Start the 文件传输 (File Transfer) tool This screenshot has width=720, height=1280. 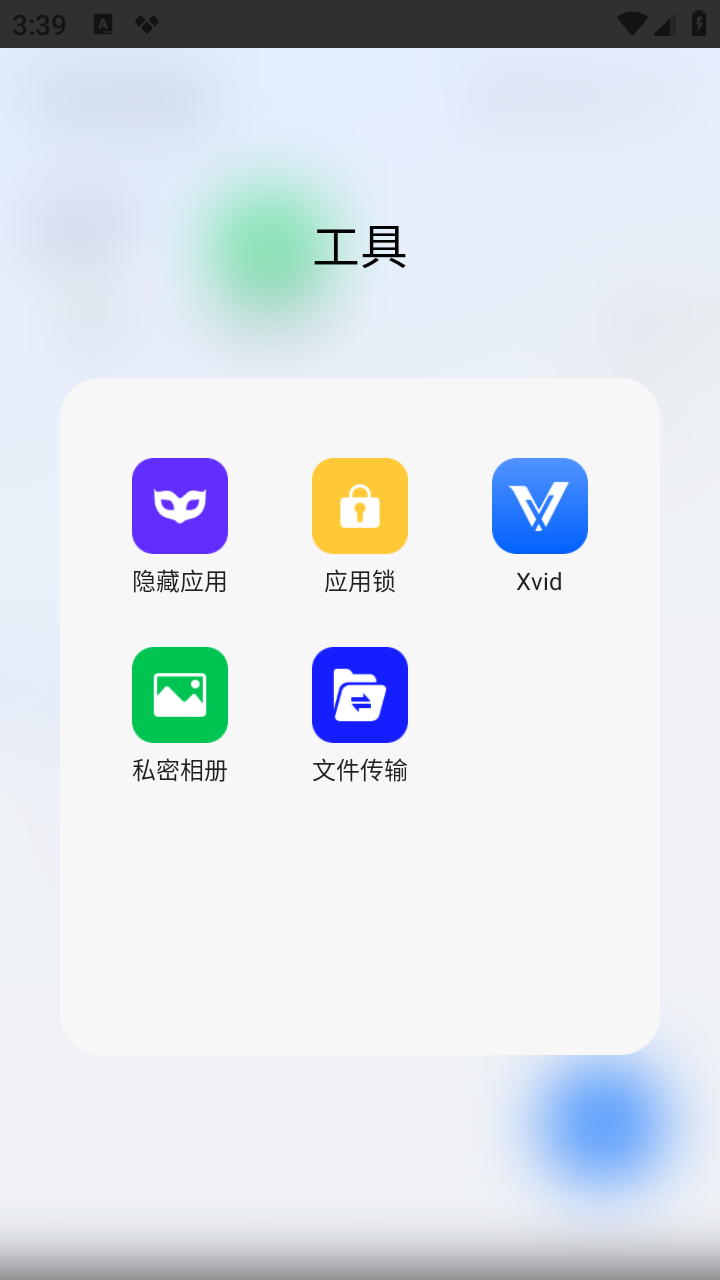(360, 695)
